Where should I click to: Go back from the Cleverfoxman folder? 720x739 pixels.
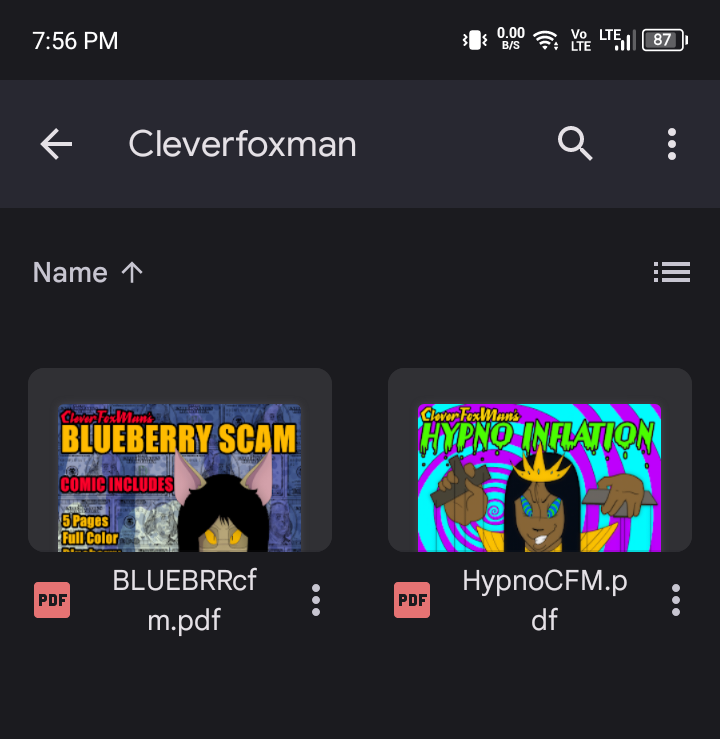[56, 145]
